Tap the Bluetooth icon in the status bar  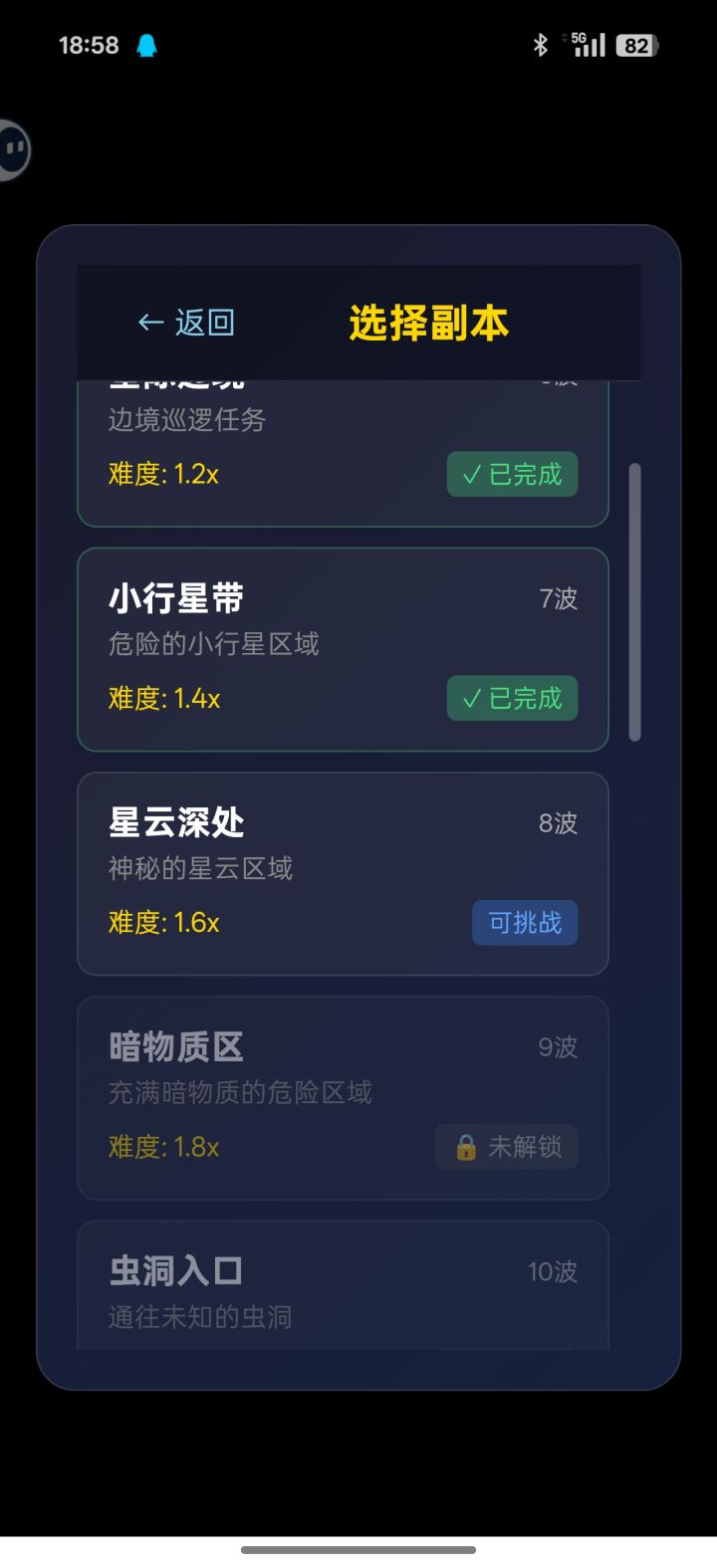(542, 44)
